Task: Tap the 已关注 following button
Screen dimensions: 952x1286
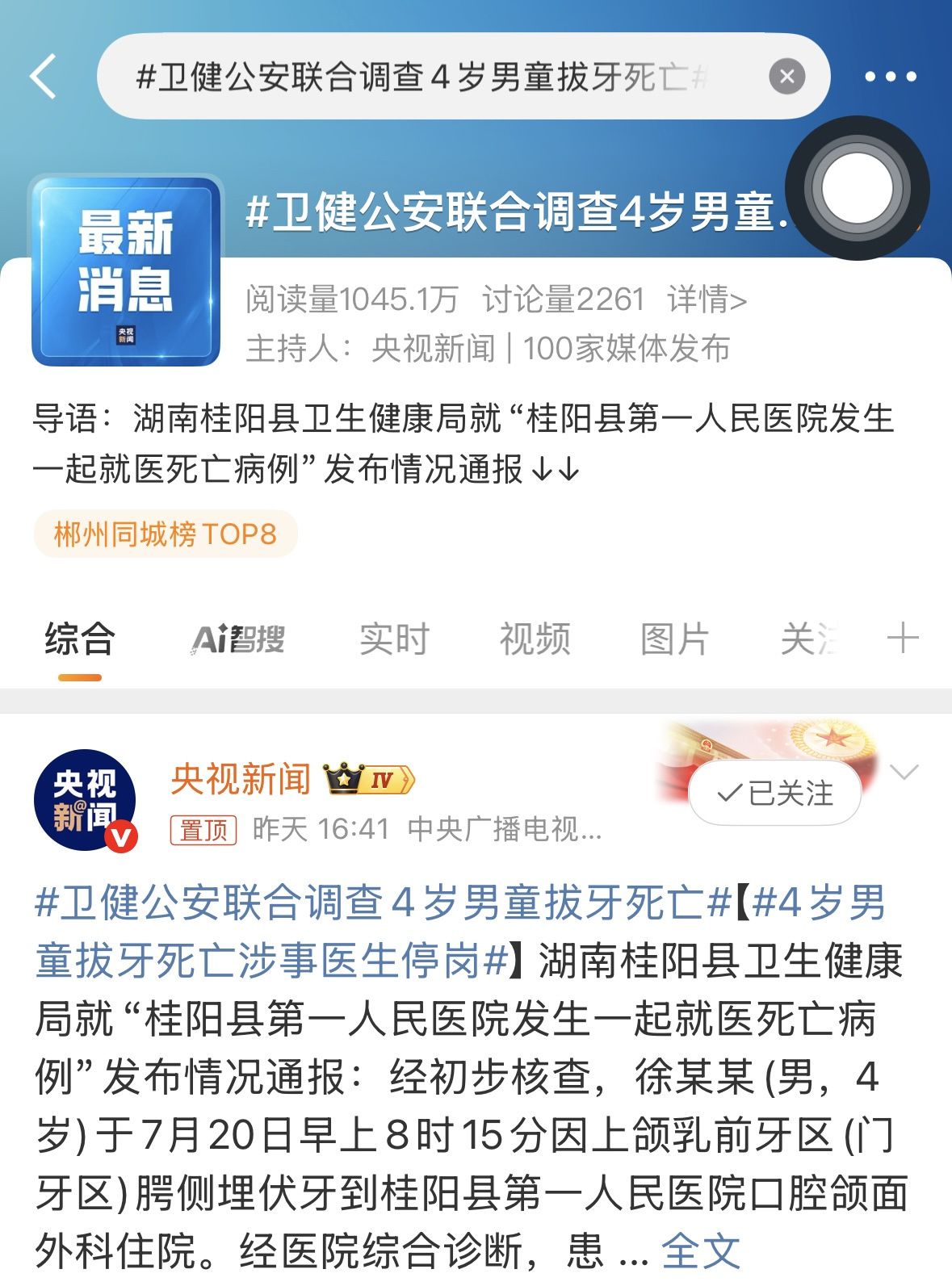Action: [x=774, y=794]
